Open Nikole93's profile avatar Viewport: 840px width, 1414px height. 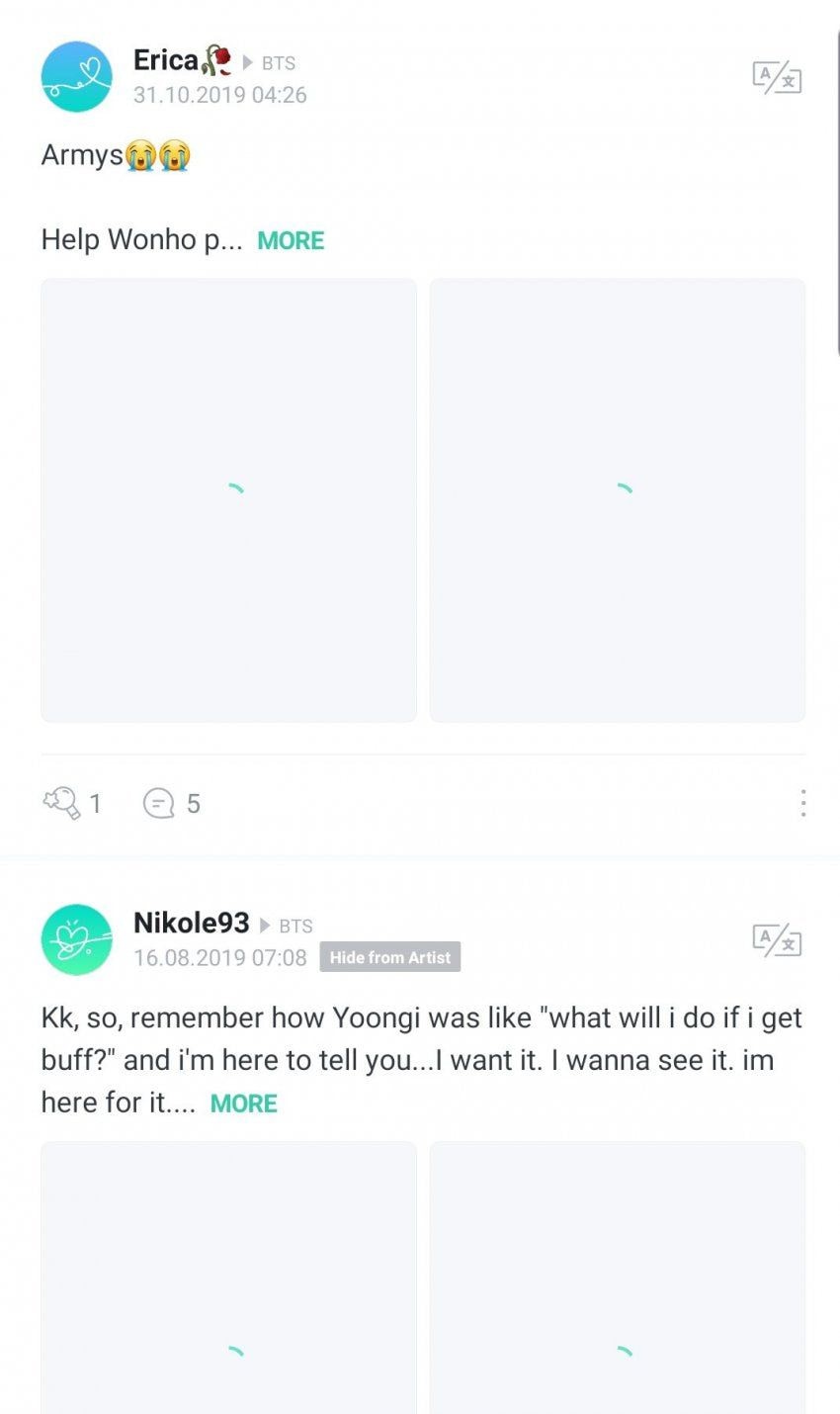[77, 939]
